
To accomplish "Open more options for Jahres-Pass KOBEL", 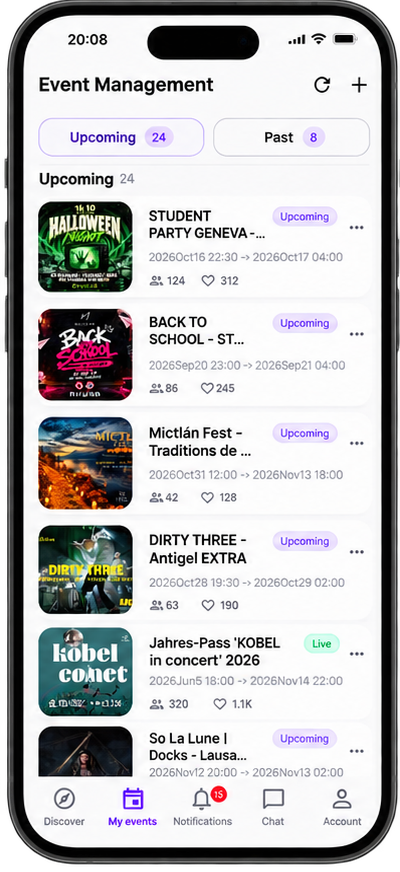I will [357, 654].
